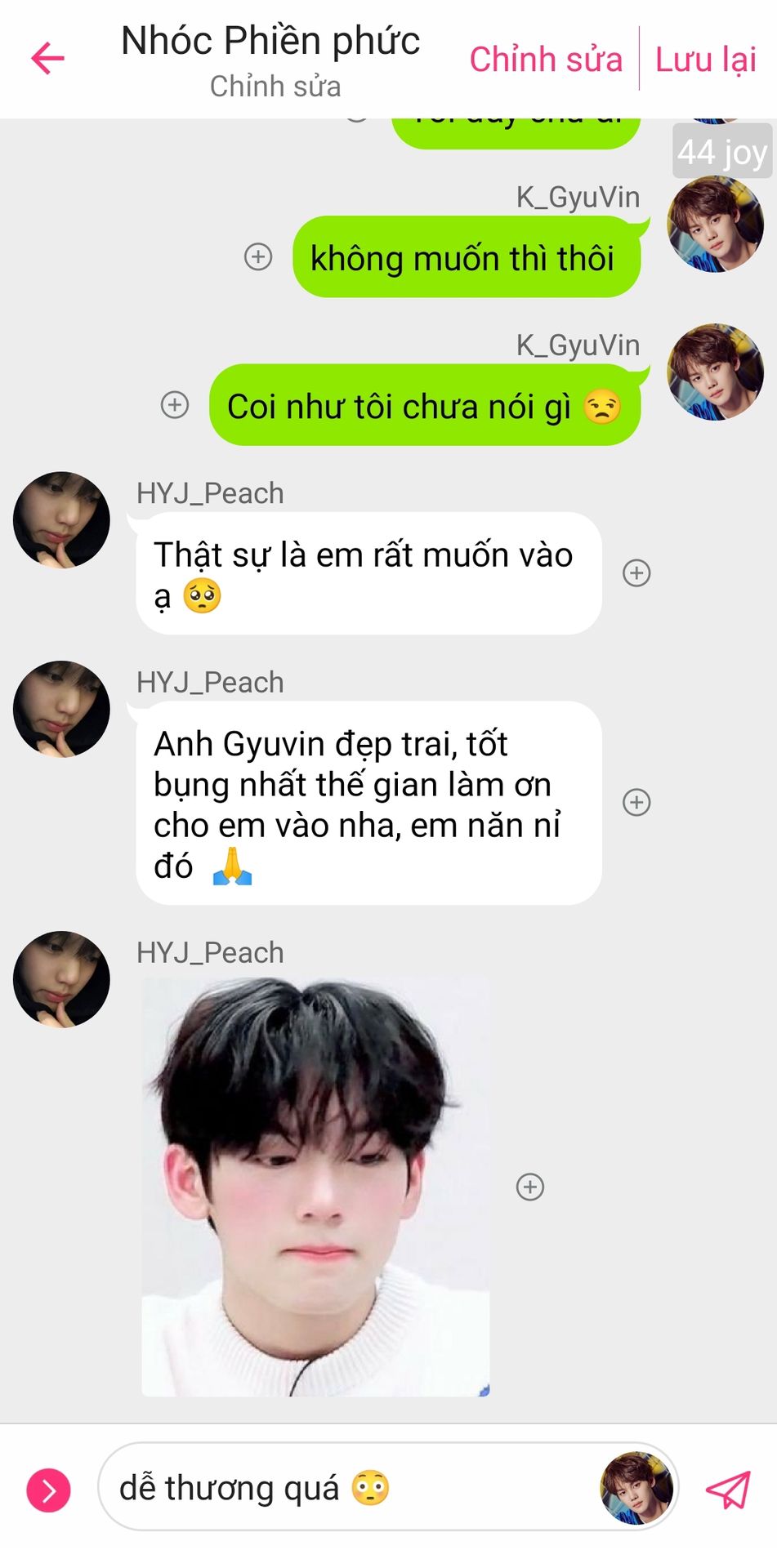The image size is (777, 1568).
Task: Tap HYJ_Peach avatar beside 'Thật sự là em' message
Action: click(x=61, y=519)
